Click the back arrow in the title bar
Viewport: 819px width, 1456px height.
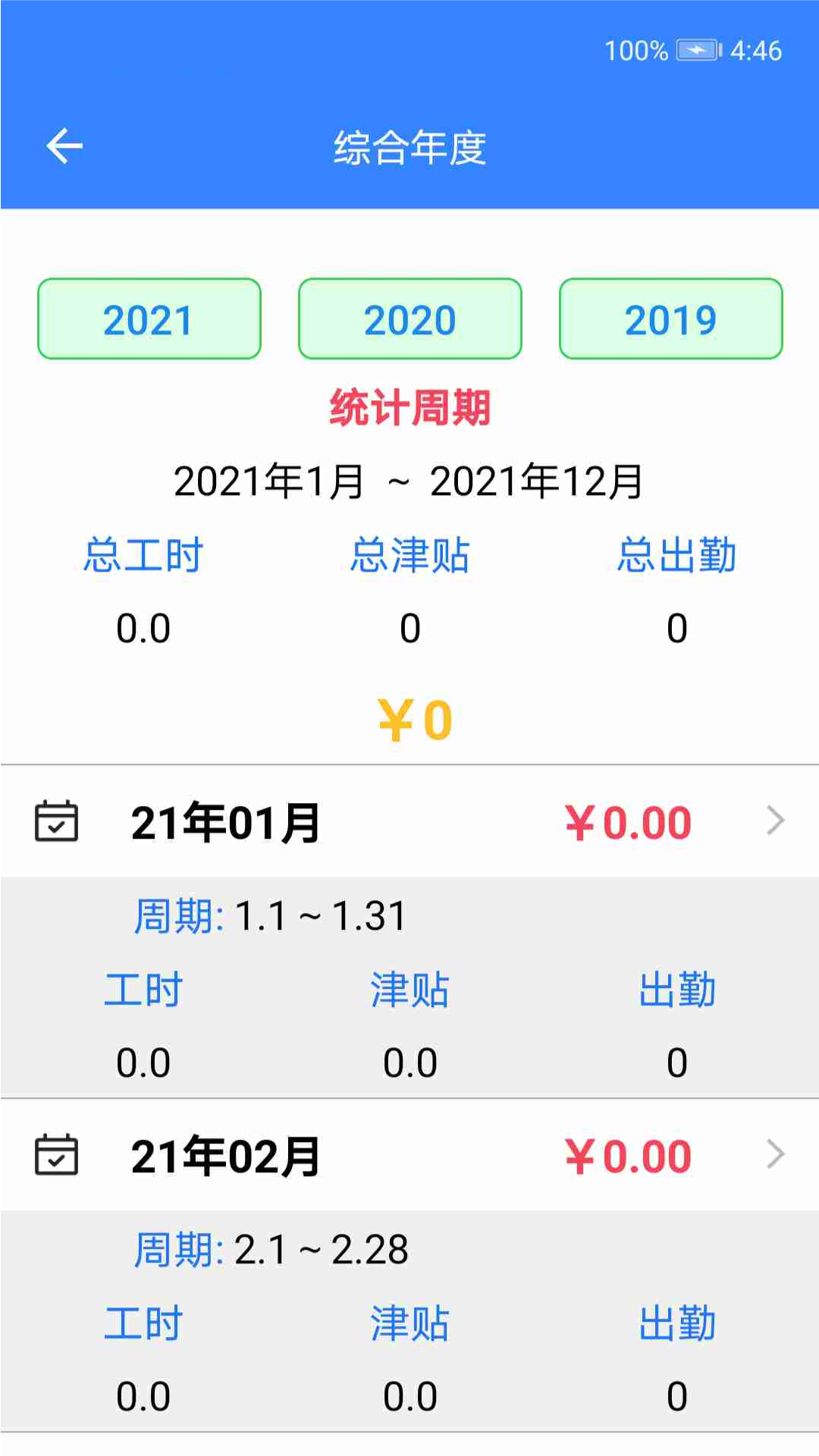[64, 145]
